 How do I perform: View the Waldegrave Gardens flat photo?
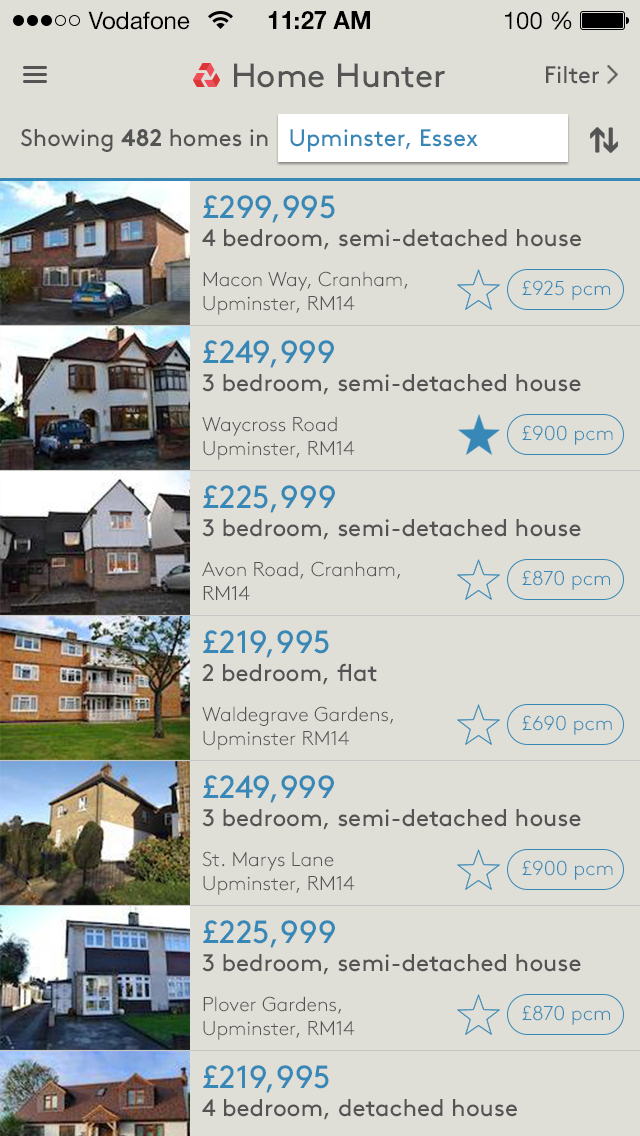click(95, 688)
